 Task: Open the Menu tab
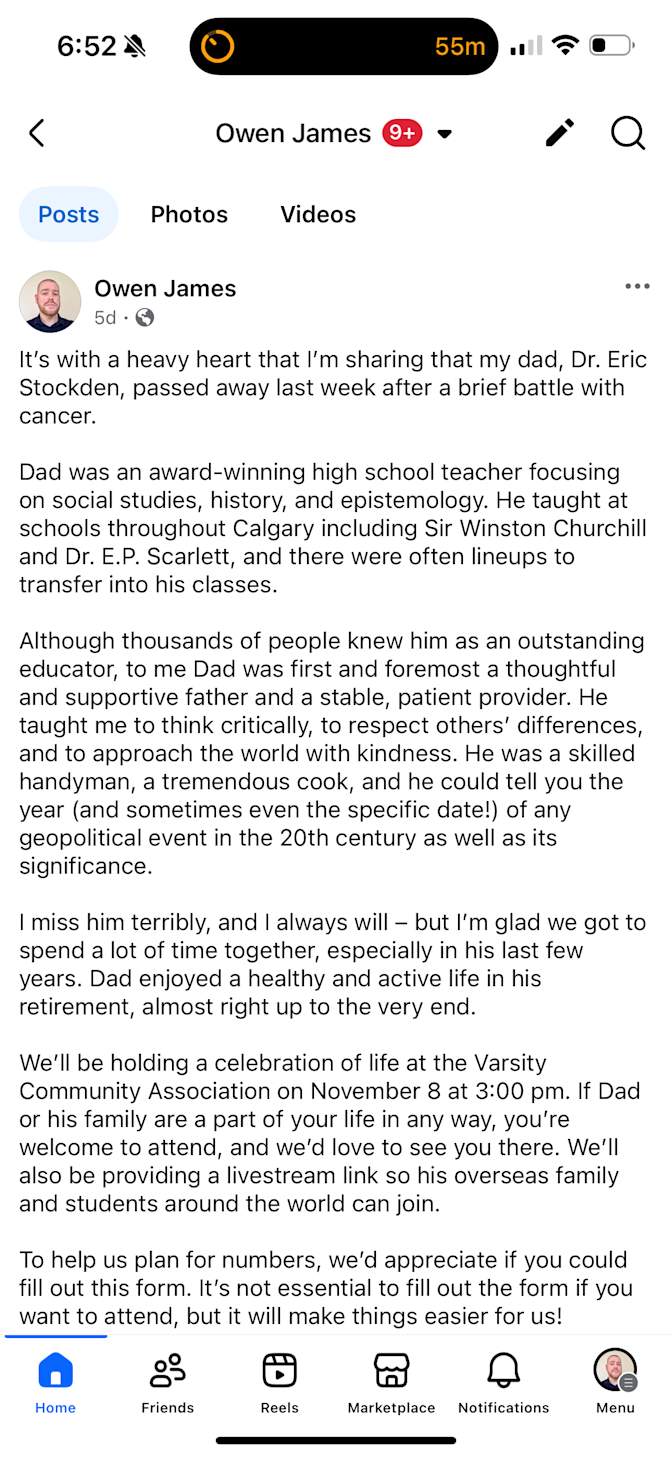click(x=615, y=1382)
